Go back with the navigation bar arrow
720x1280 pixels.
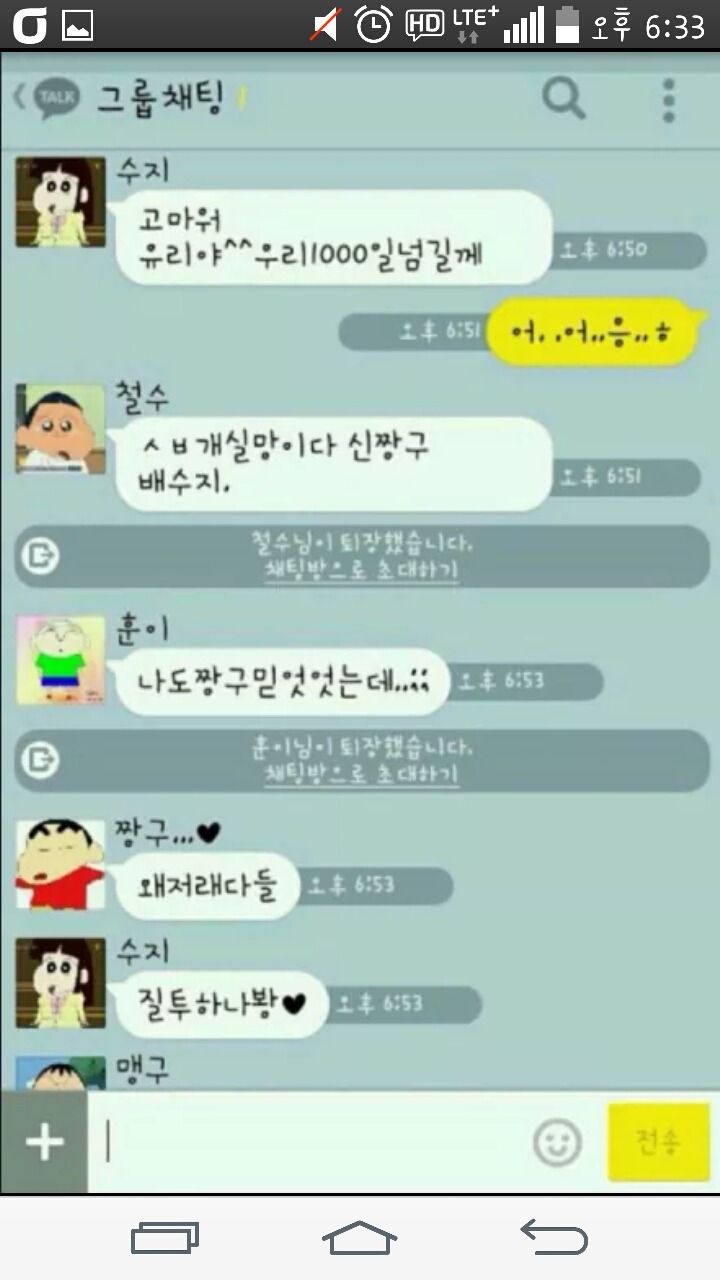(553, 1237)
